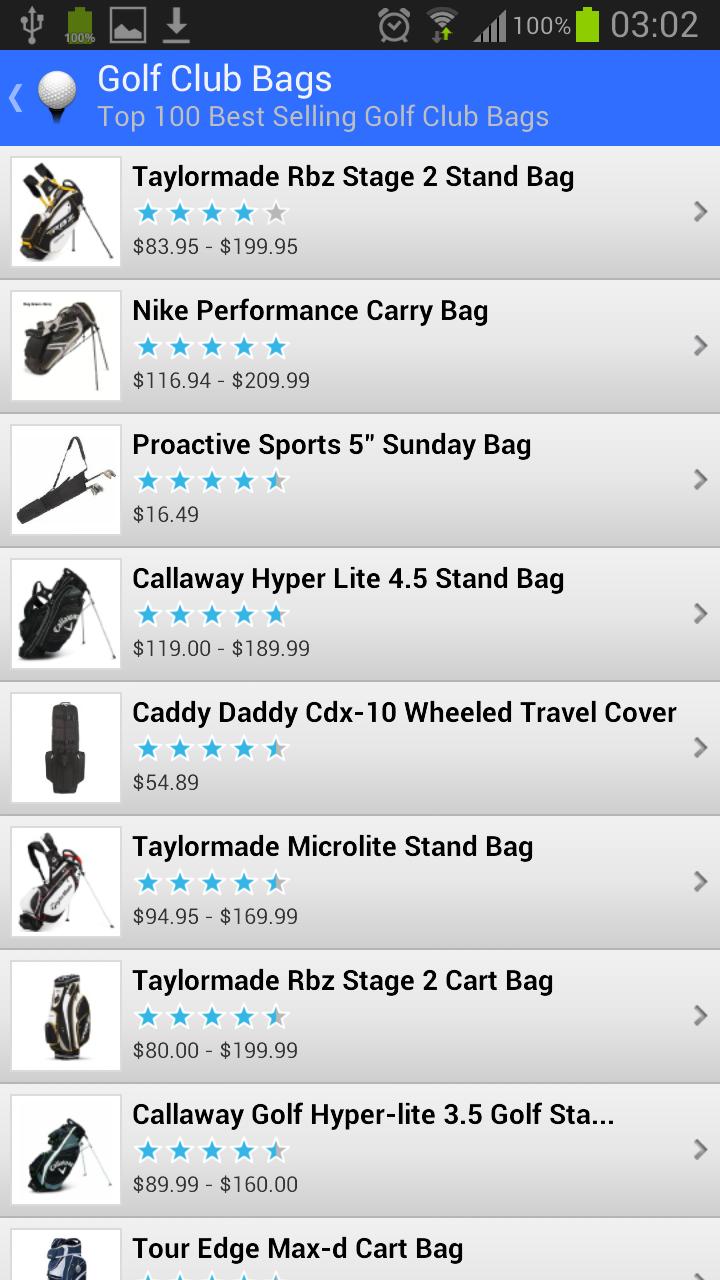Viewport: 720px width, 1280px height.
Task: Tap the Taylormade Microlite Stand Bag thumbnail
Action: click(x=64, y=881)
